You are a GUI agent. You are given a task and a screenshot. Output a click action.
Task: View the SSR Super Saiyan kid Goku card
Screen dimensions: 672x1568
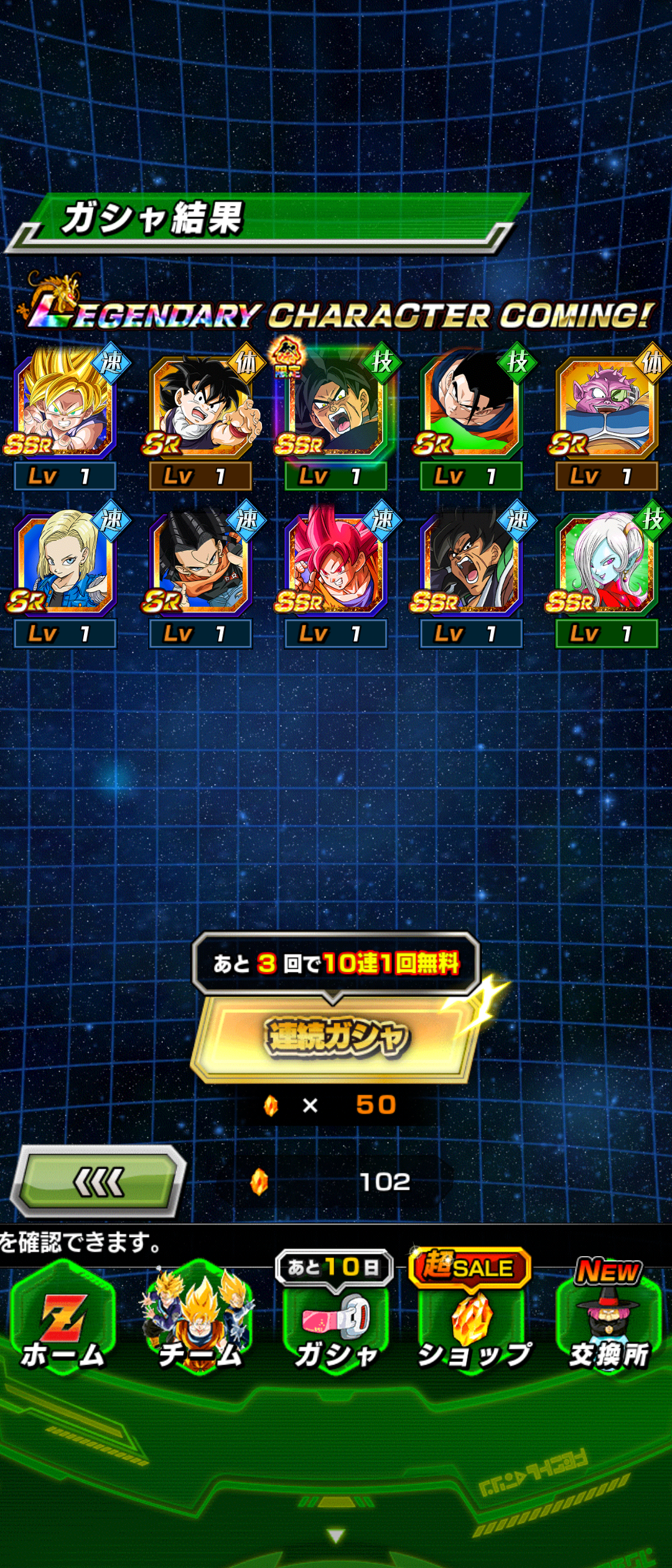click(x=64, y=404)
